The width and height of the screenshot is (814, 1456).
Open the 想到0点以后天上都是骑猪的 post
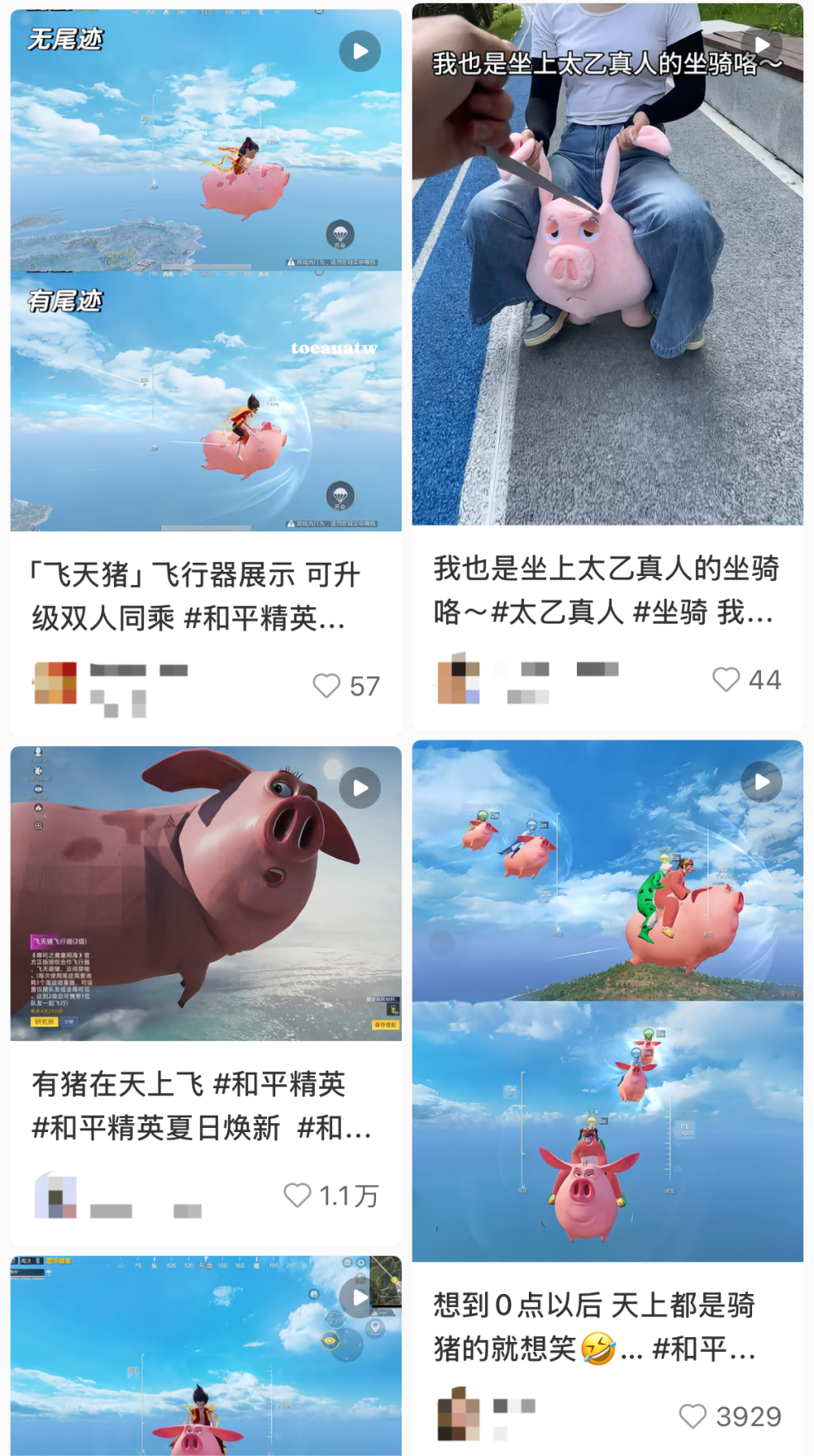pos(607,1001)
